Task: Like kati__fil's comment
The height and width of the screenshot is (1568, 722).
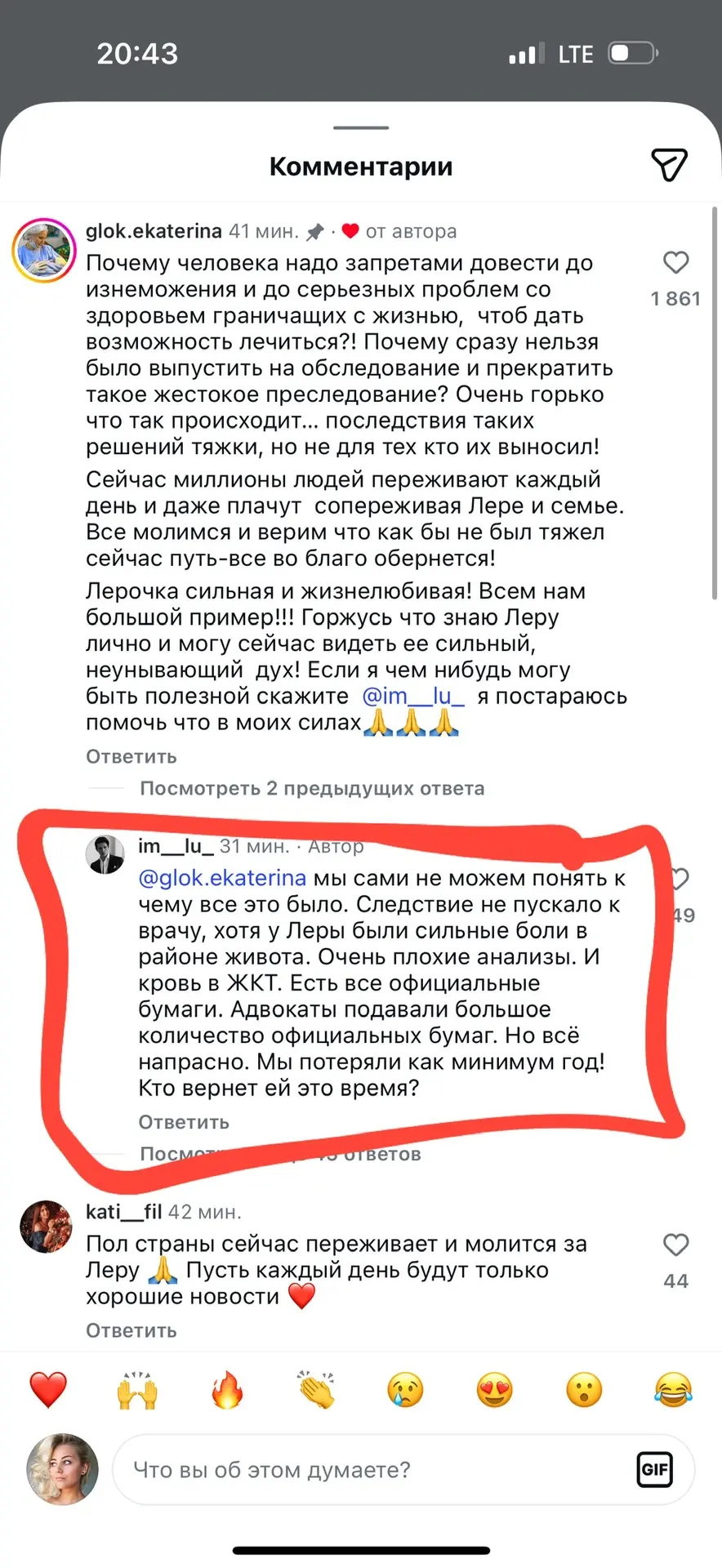Action: (x=675, y=1245)
